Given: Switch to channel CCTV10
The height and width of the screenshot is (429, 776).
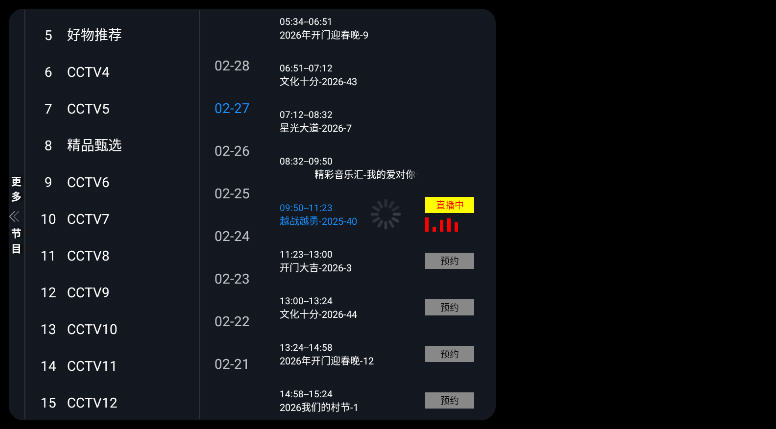Looking at the screenshot, I should click(91, 329).
